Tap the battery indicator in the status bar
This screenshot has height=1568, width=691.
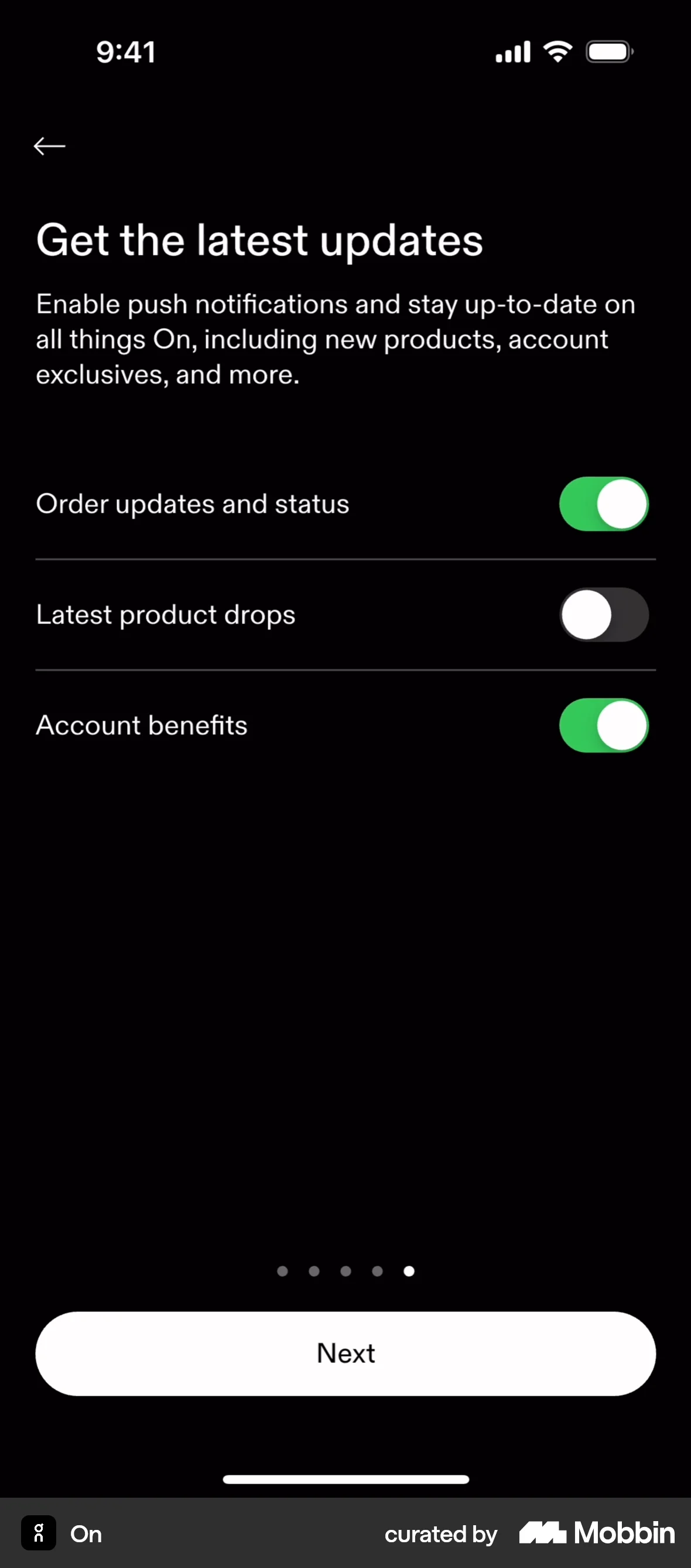[x=608, y=51]
